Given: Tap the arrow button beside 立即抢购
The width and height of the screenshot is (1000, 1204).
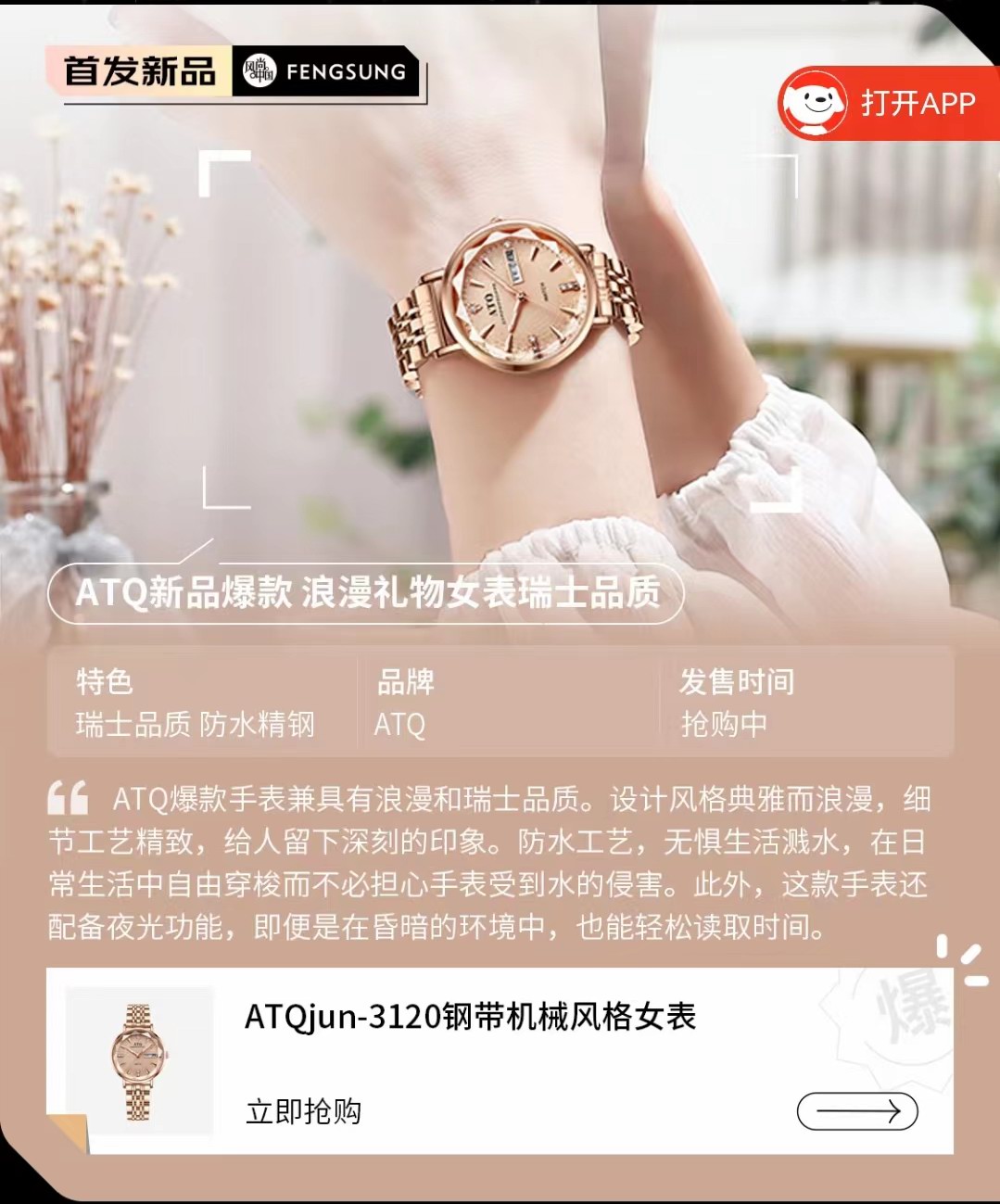Looking at the screenshot, I should (x=856, y=1110).
